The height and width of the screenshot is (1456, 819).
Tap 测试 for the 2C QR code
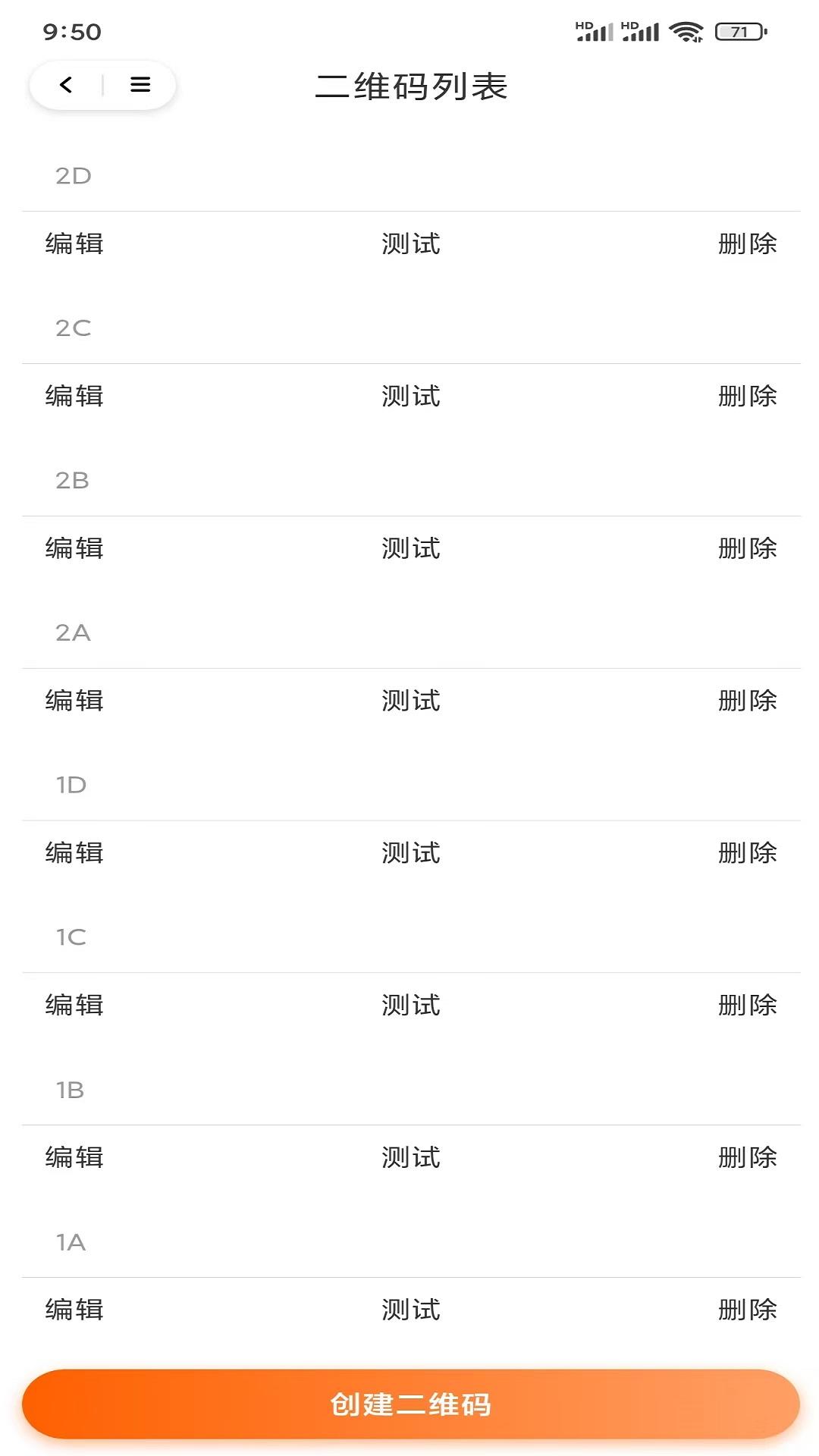point(409,395)
